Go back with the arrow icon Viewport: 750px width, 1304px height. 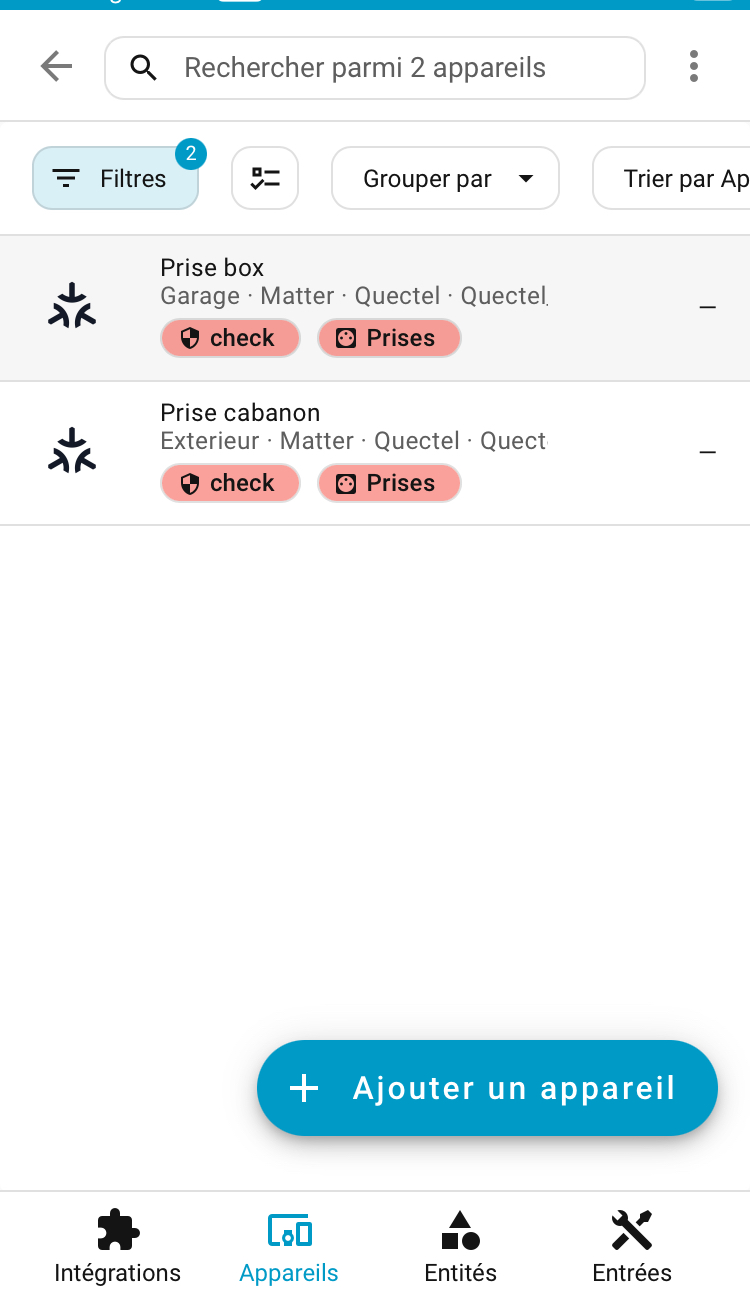tap(56, 67)
